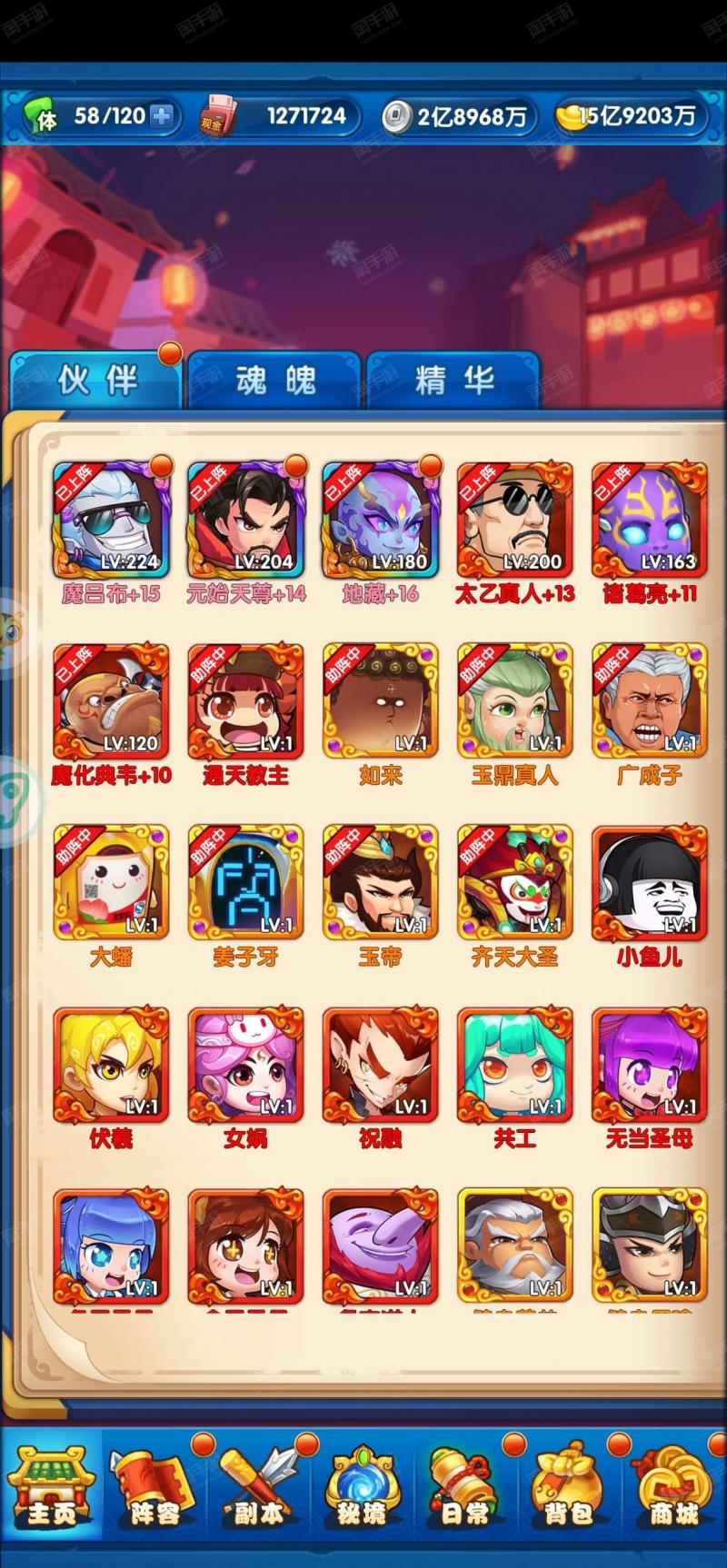Tap the plus button beside stamina 58/120
The width and height of the screenshot is (727, 1568).
[160, 116]
